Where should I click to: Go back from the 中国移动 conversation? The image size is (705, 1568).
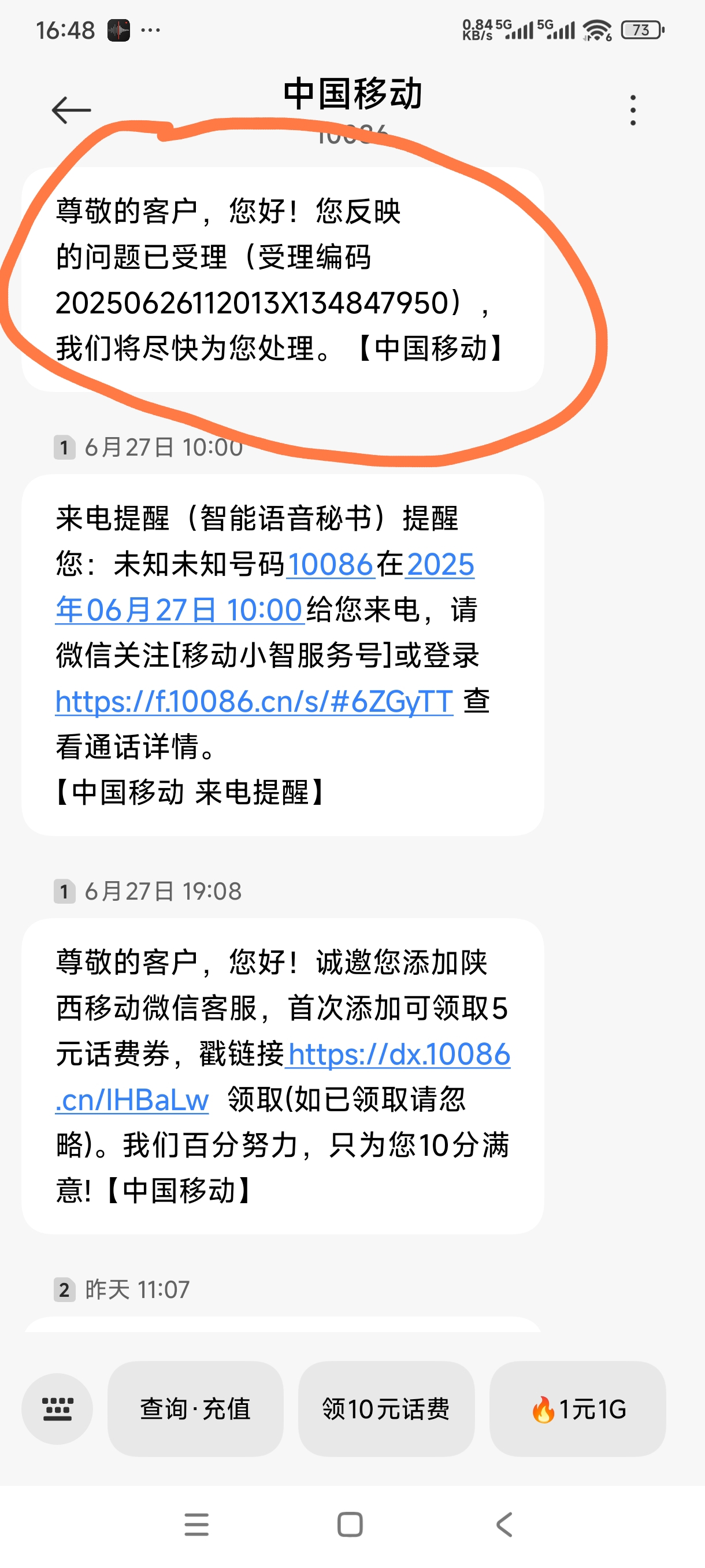(x=71, y=110)
